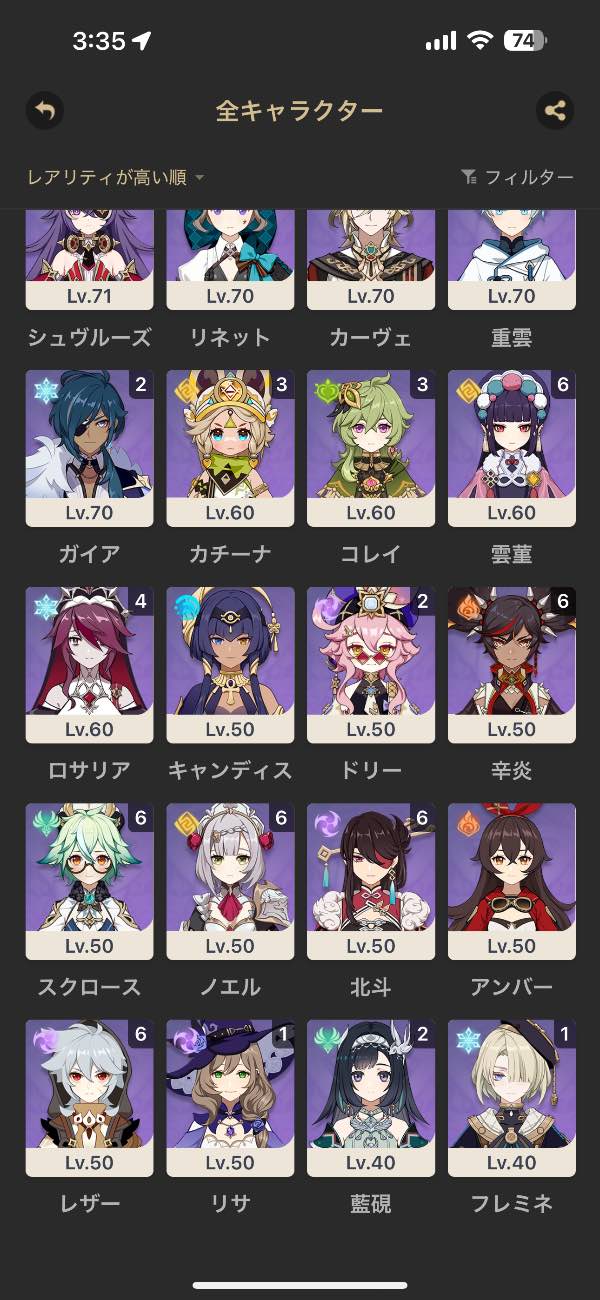The width and height of the screenshot is (600, 1300).
Task: Open the フィルター filter options
Action: click(517, 178)
